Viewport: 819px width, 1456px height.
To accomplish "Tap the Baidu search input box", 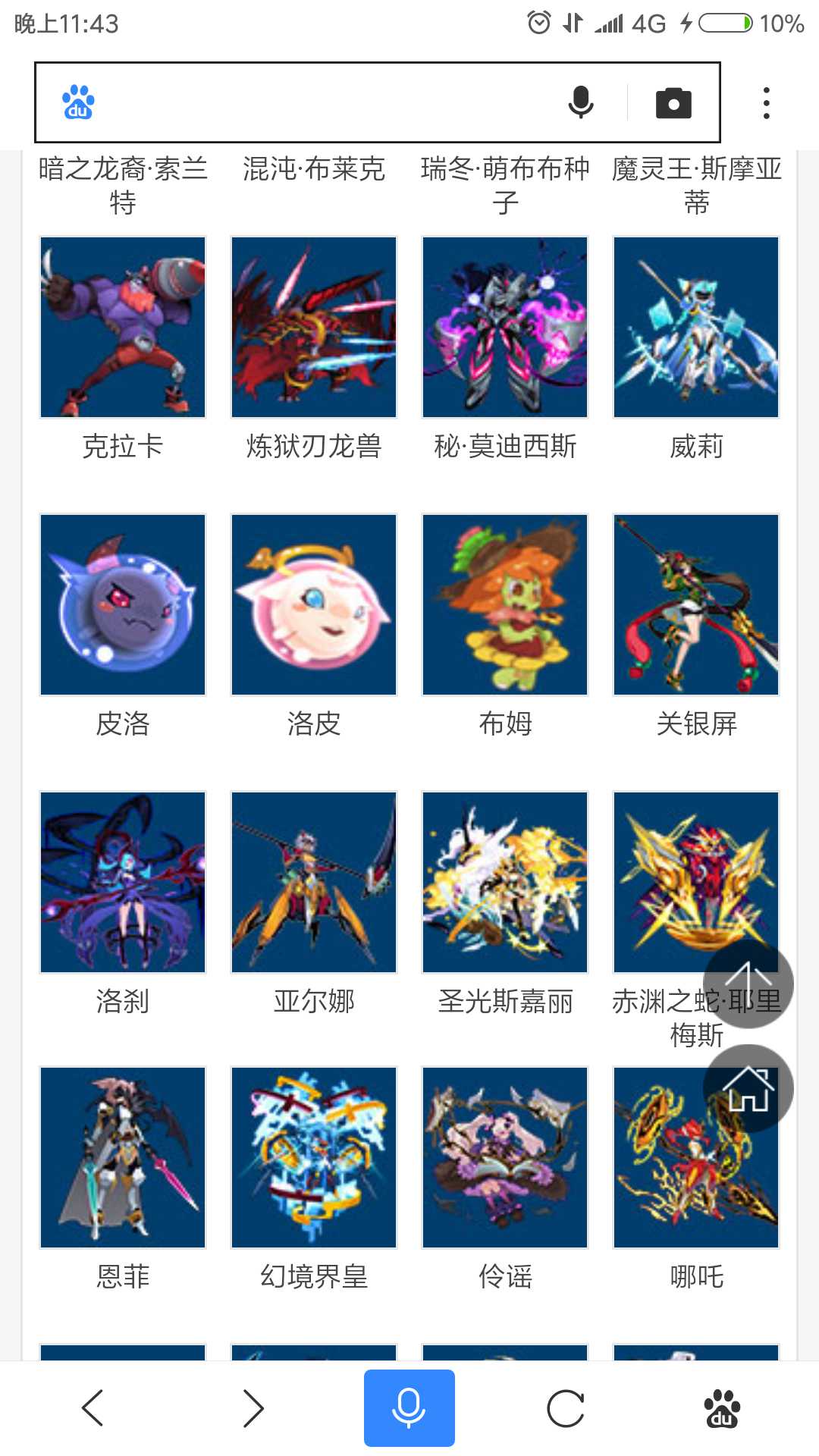I will click(x=326, y=102).
